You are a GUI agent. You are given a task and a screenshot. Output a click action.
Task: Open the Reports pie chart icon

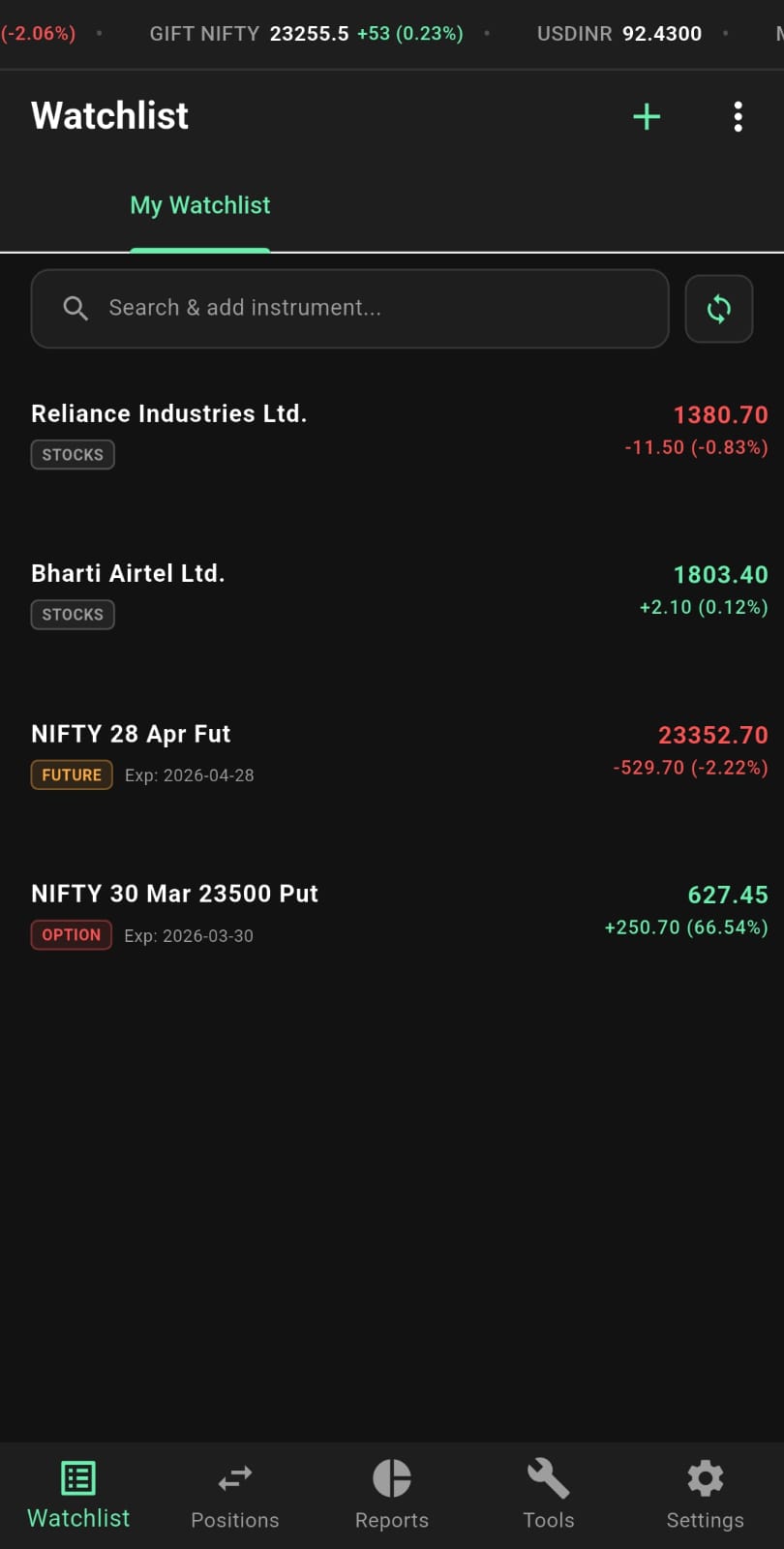[x=391, y=1478]
